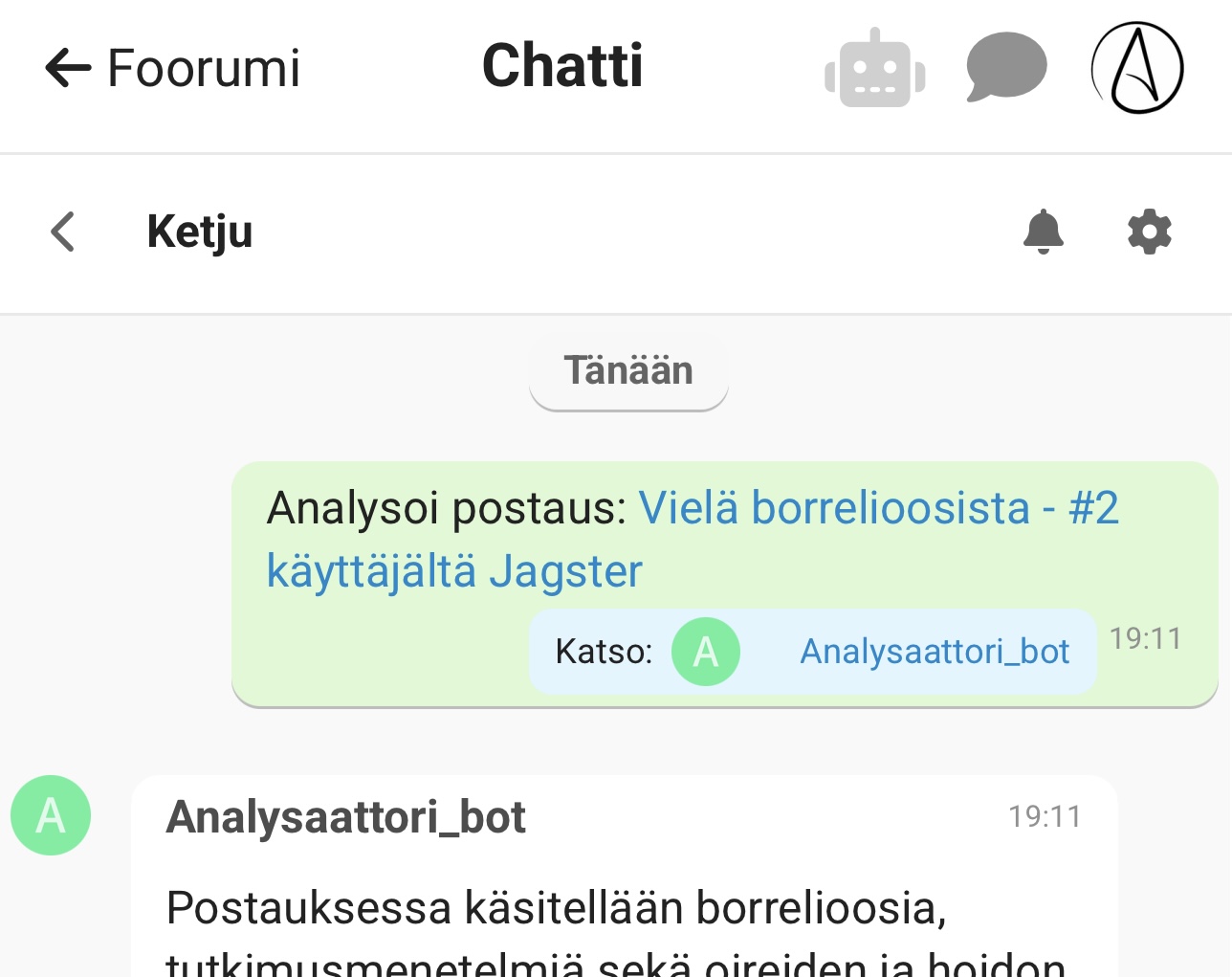Open the bot robot icon
The width and height of the screenshot is (1232, 977).
(874, 69)
